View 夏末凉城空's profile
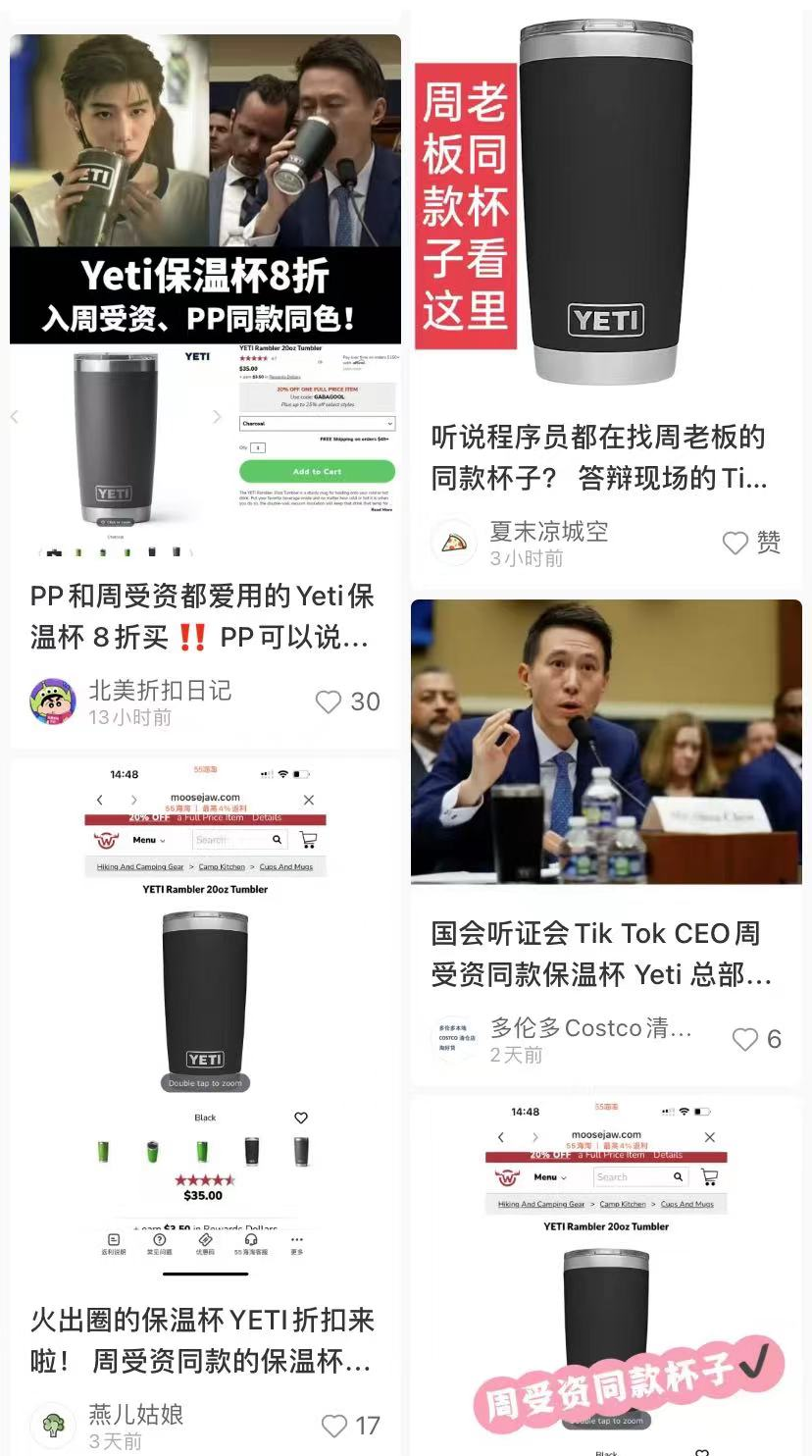The image size is (812, 1456). click(x=453, y=542)
